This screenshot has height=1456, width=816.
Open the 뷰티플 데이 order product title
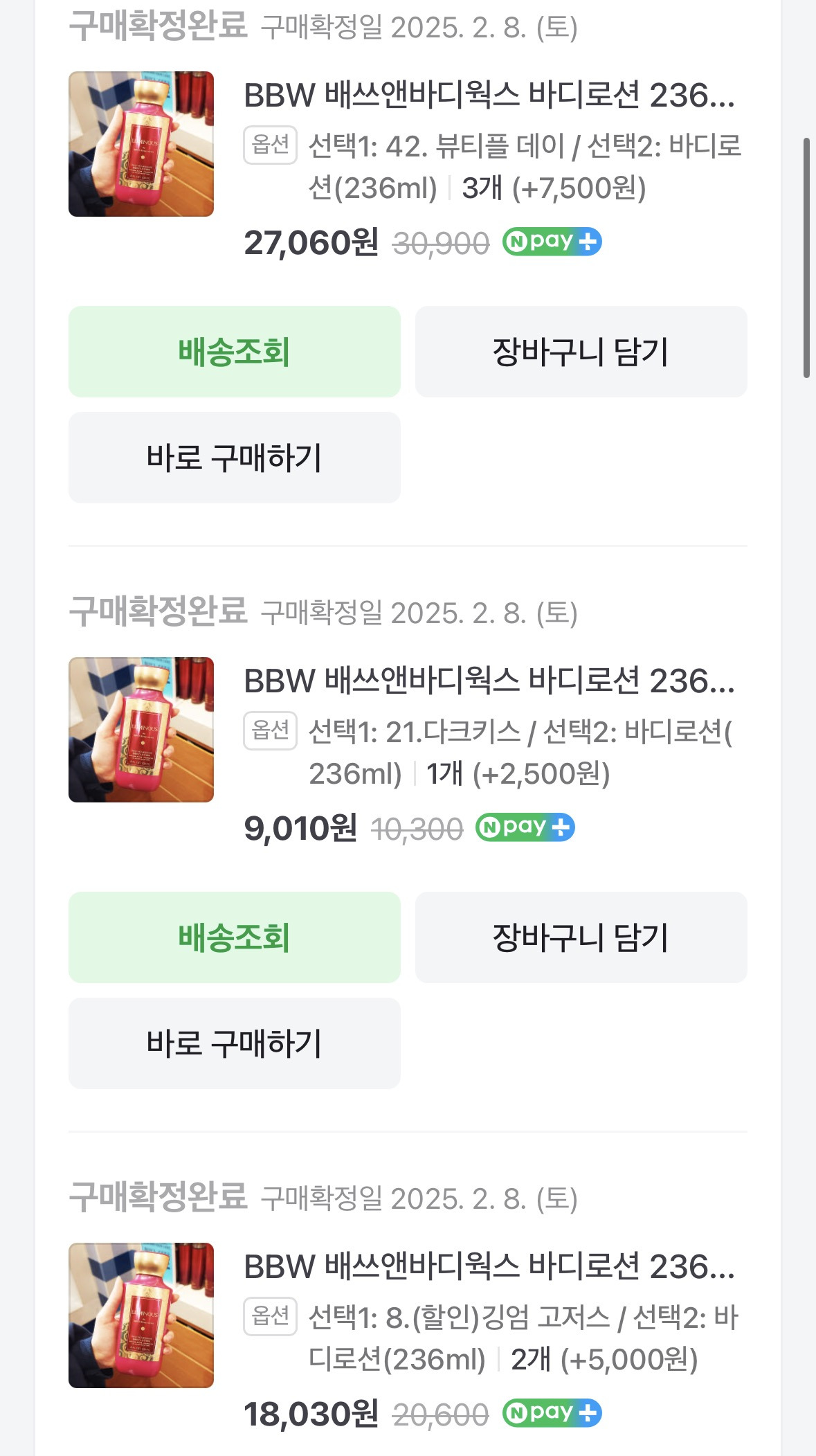tap(489, 96)
